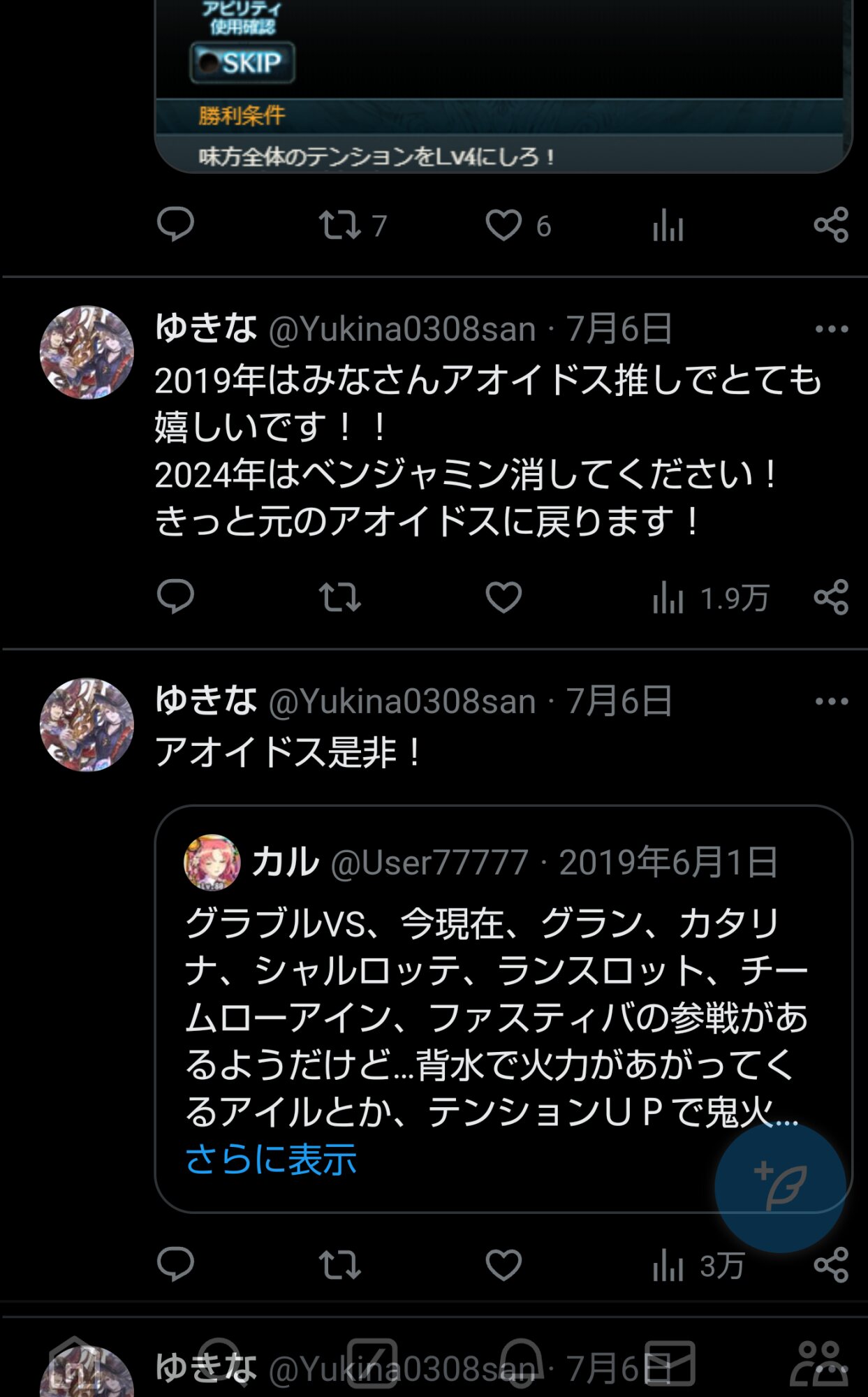The width and height of the screenshot is (868, 1397).
Task: Compose a new tweet with the floating button
Action: [780, 1187]
